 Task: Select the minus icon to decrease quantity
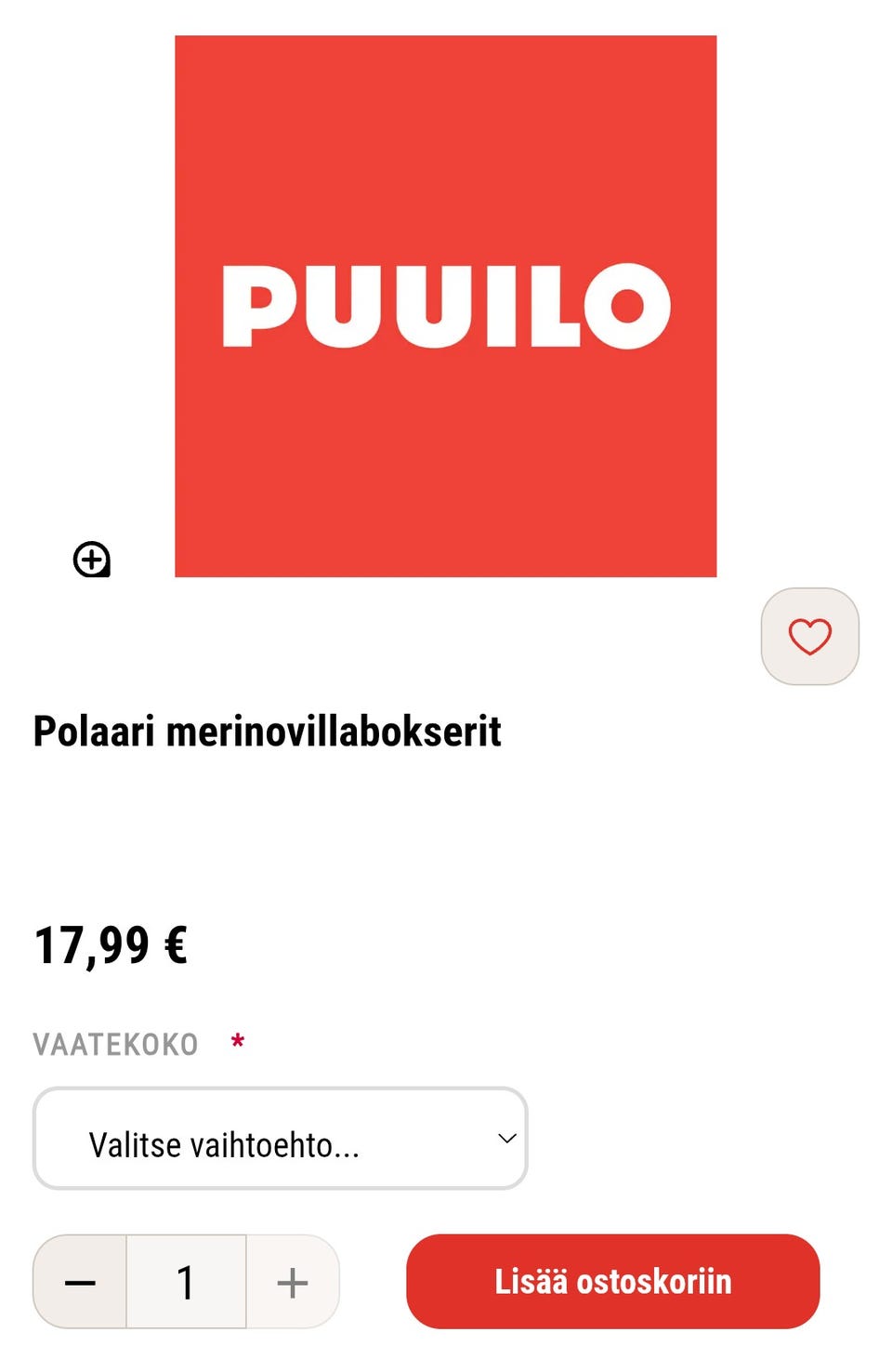[x=81, y=1281]
